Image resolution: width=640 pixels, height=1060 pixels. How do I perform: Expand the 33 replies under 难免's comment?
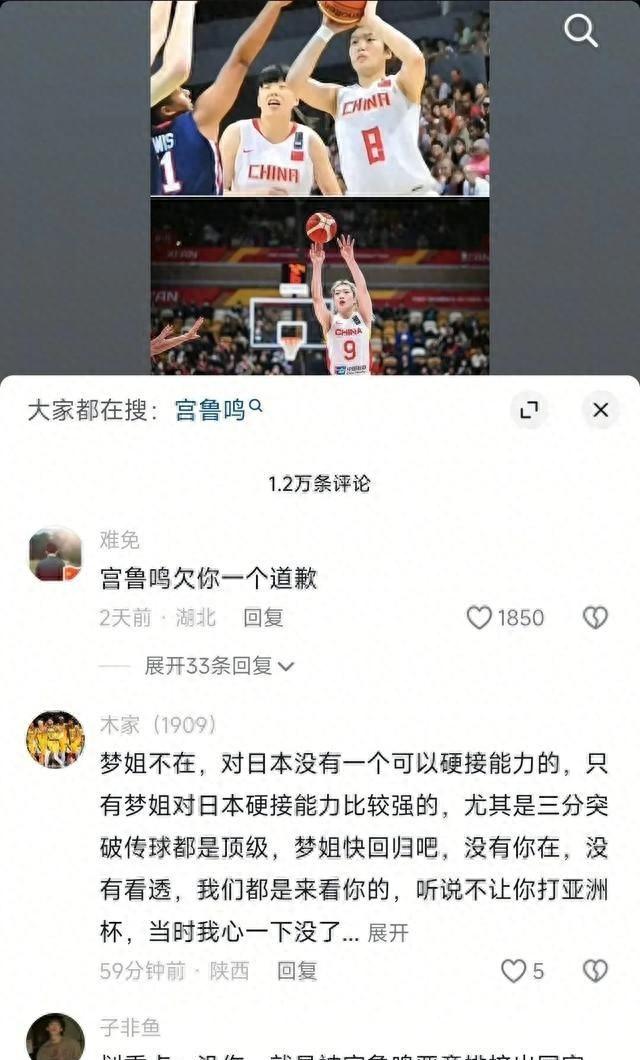click(x=218, y=666)
